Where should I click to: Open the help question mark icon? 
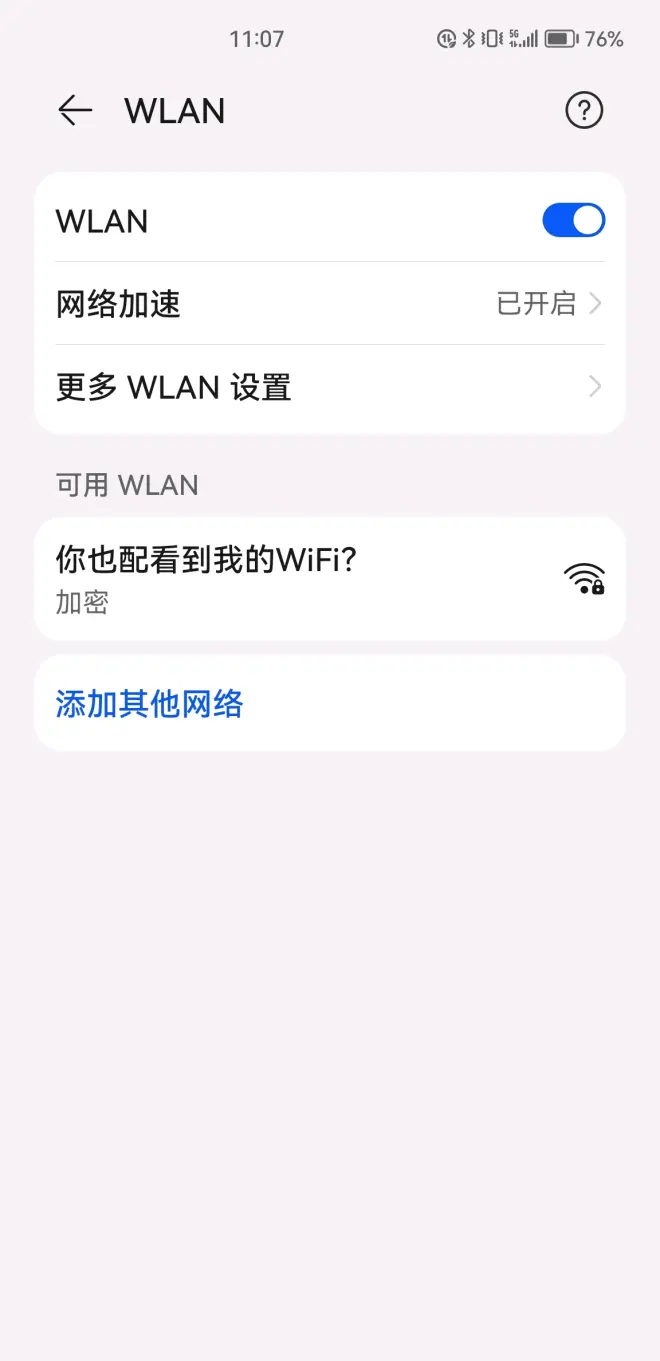584,110
